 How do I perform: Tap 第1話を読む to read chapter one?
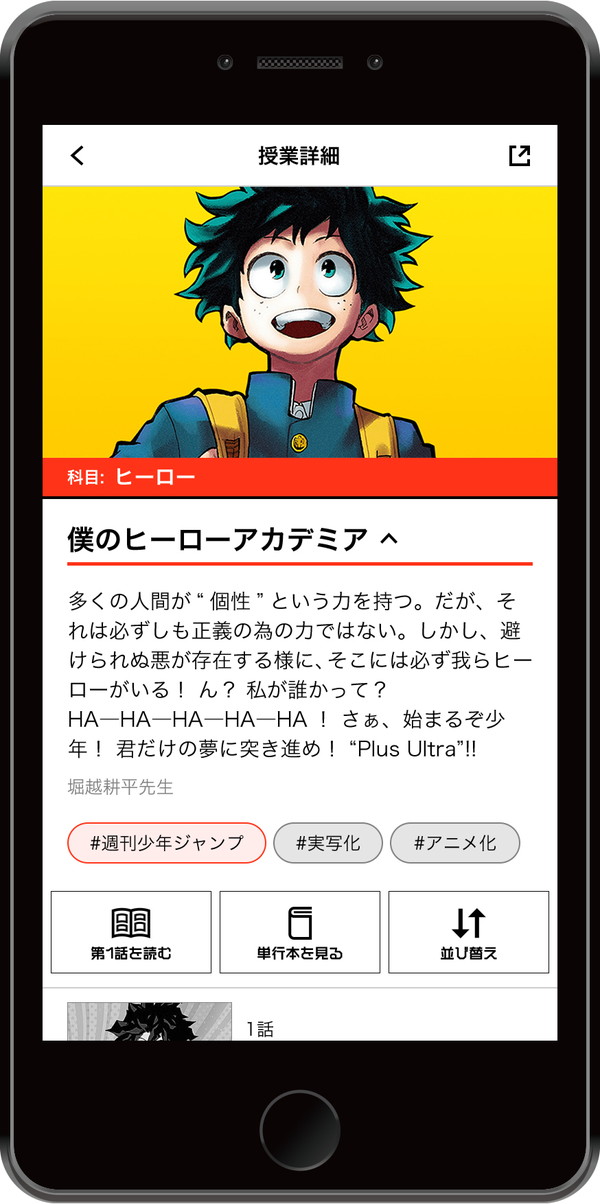(x=131, y=932)
